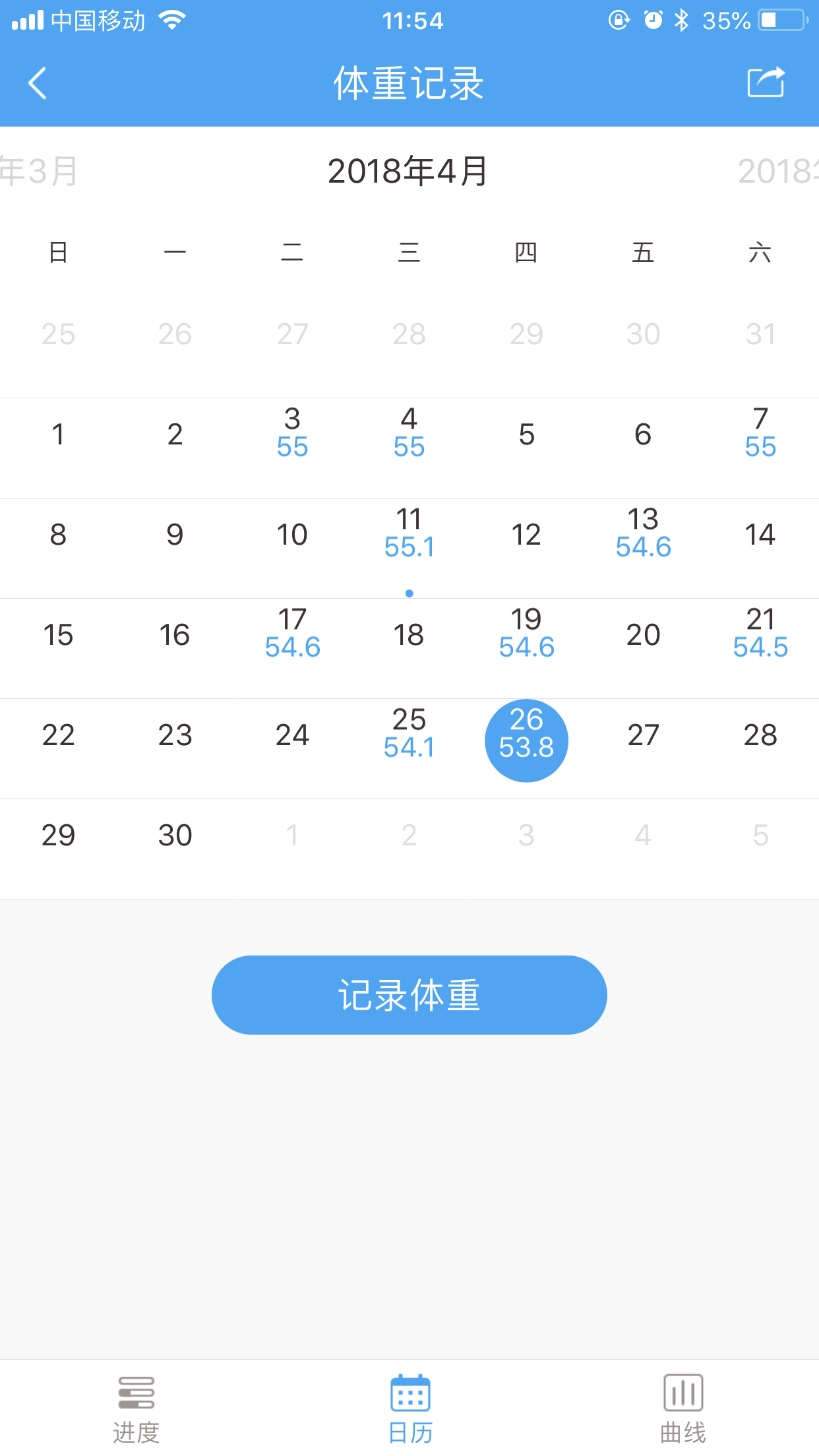The height and width of the screenshot is (1456, 819).
Task: Choose April 18 on the calendar
Action: pyautogui.click(x=409, y=634)
